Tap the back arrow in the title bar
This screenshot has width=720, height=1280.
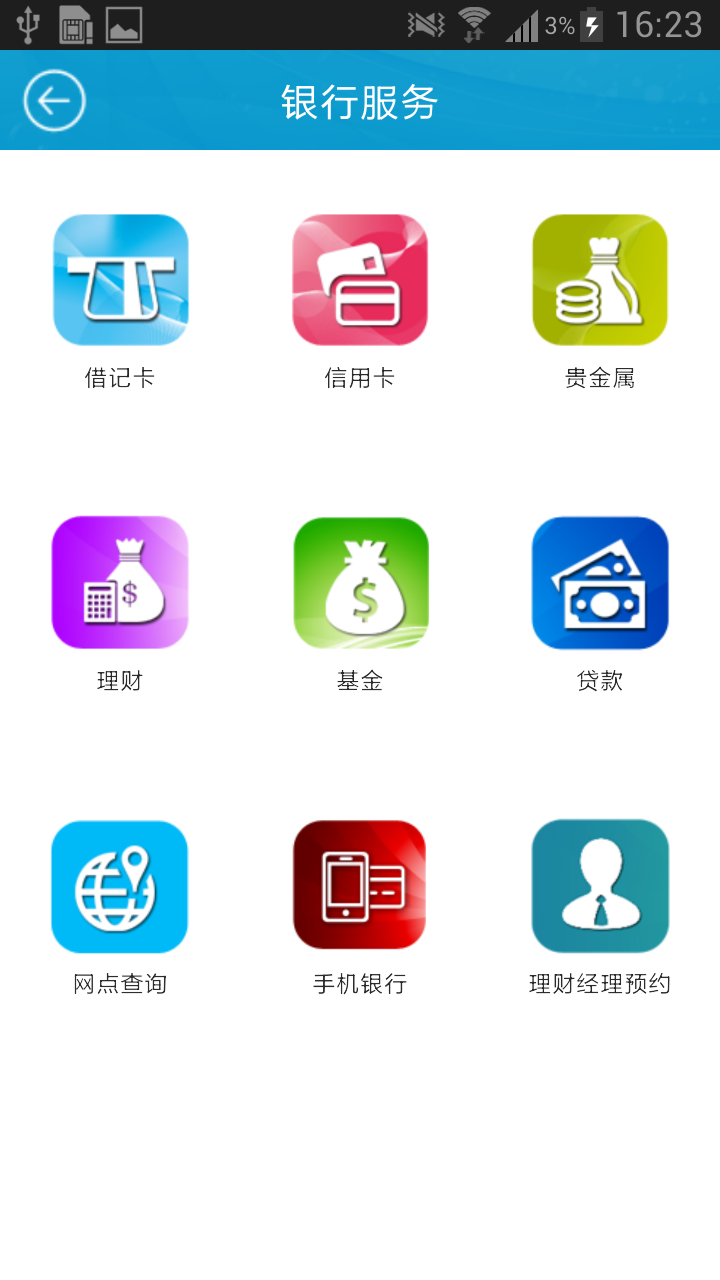pyautogui.click(x=54, y=99)
